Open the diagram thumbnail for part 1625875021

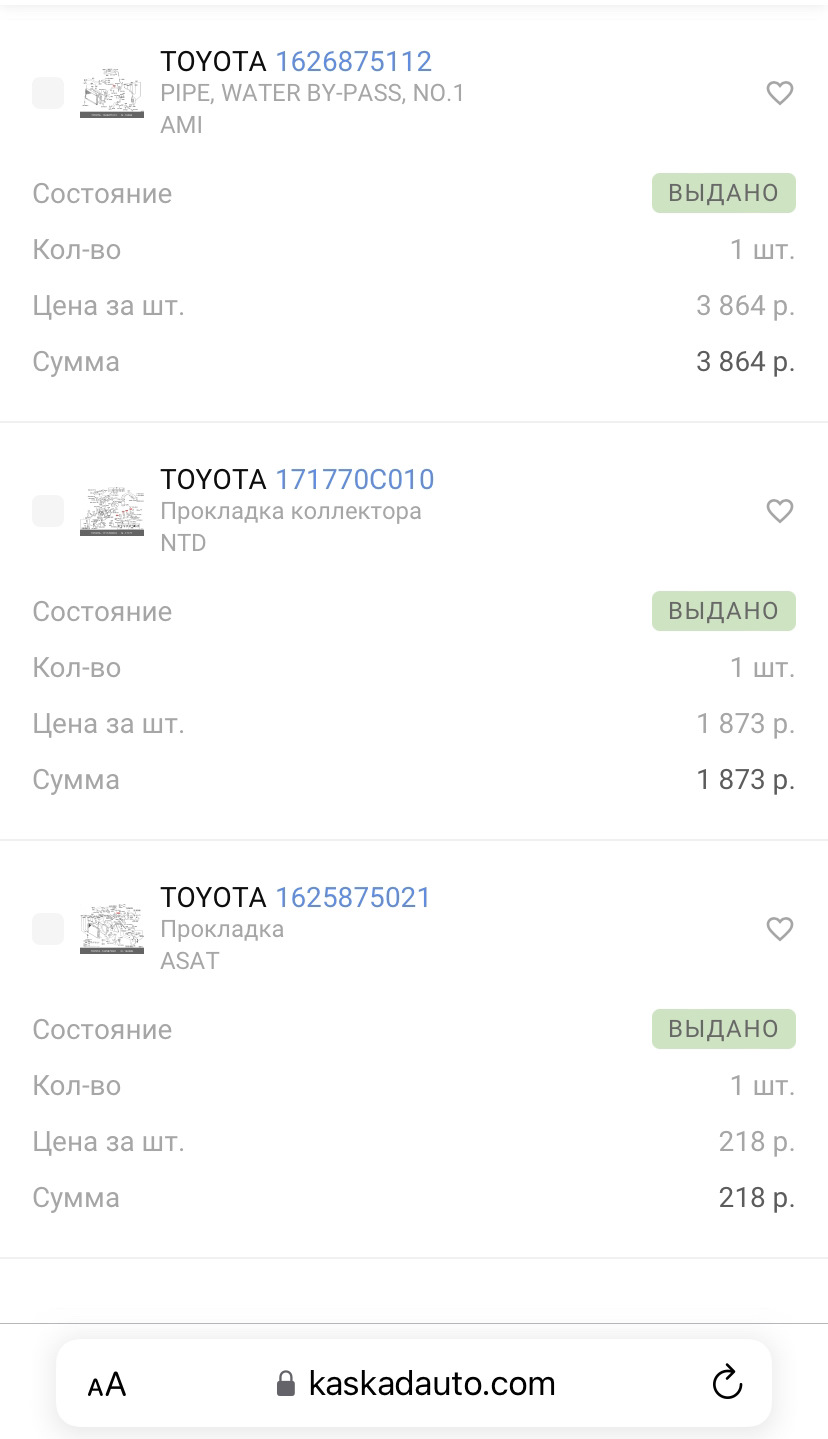coord(111,929)
